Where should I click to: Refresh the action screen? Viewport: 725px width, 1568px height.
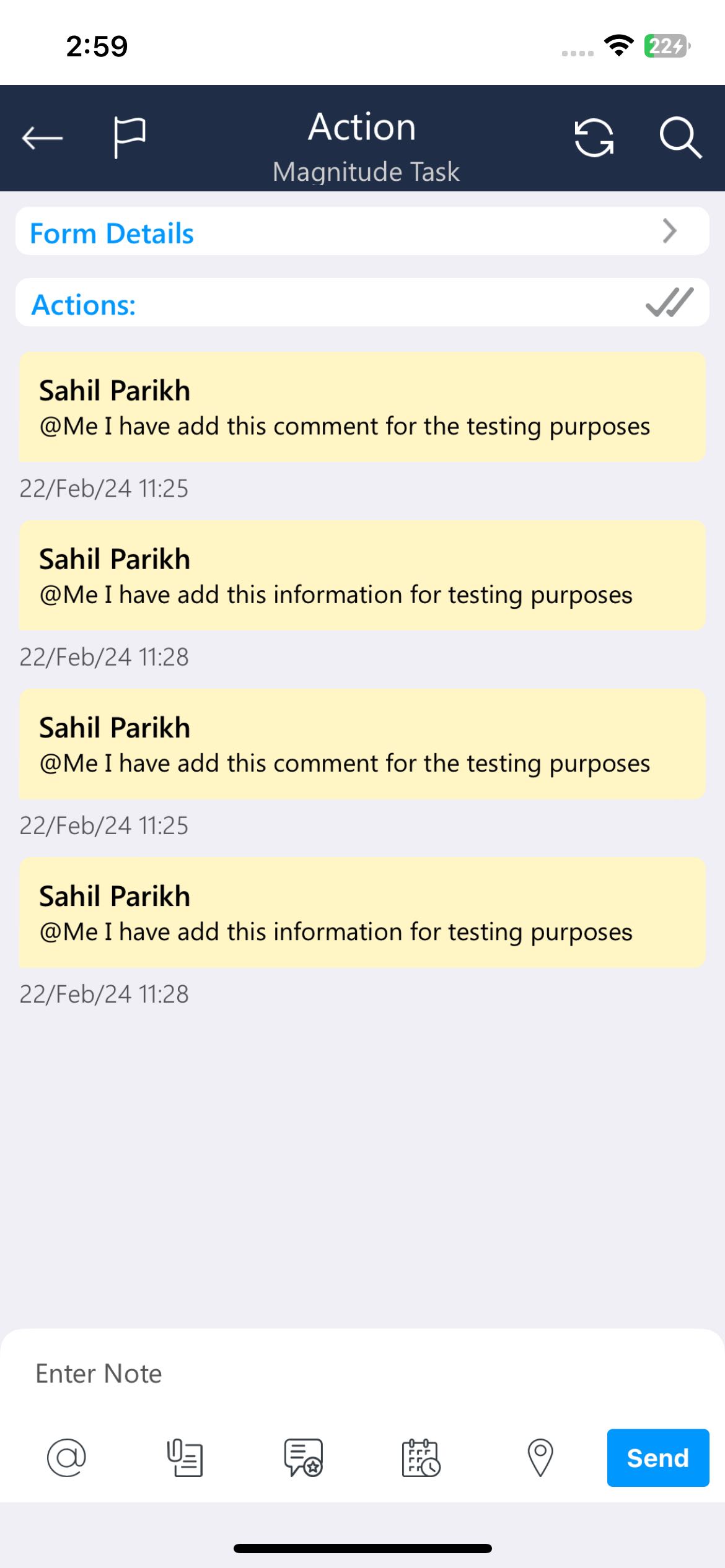594,137
